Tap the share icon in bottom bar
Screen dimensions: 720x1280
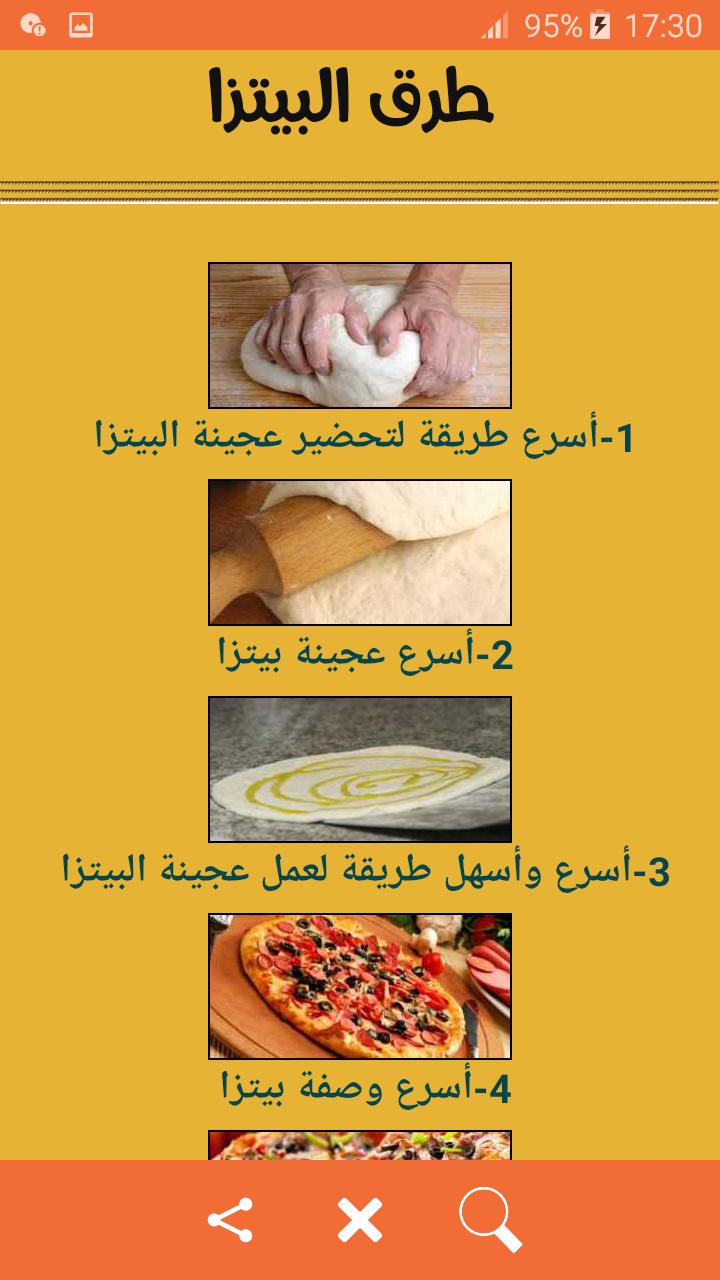tap(230, 1221)
